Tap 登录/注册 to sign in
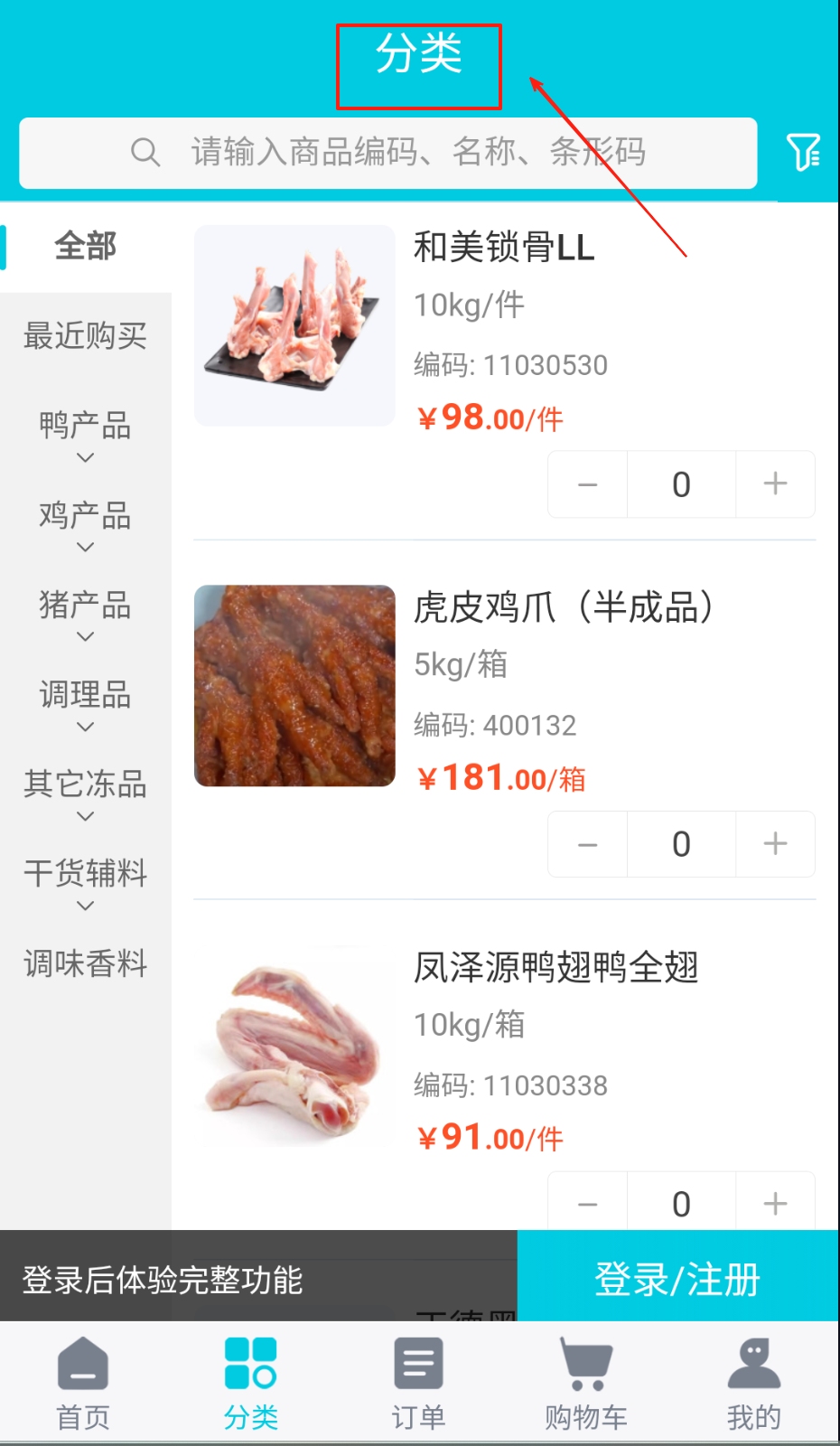 pos(677,1279)
